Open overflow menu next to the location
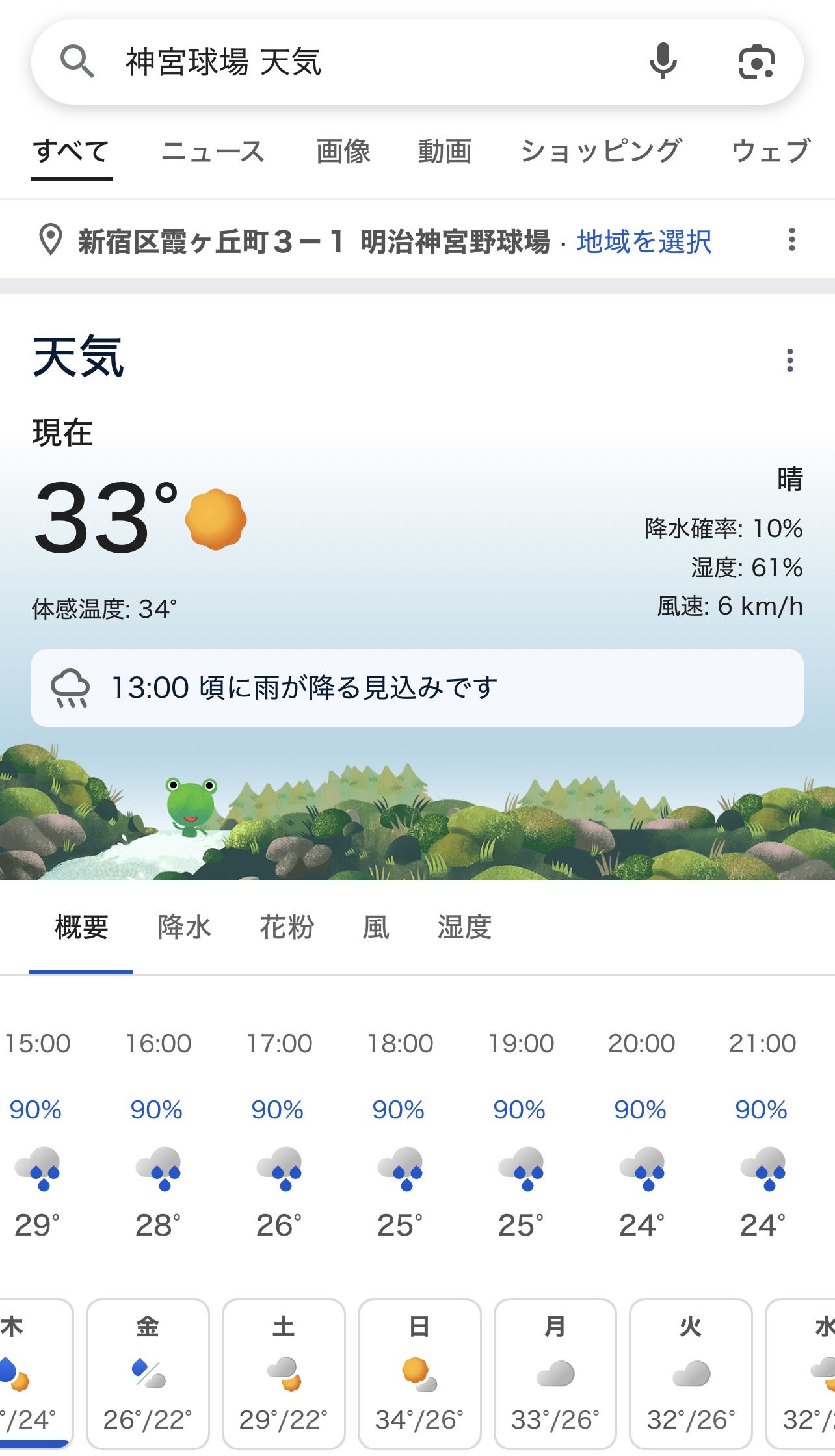Viewport: 835px width, 1456px height. 791,240
